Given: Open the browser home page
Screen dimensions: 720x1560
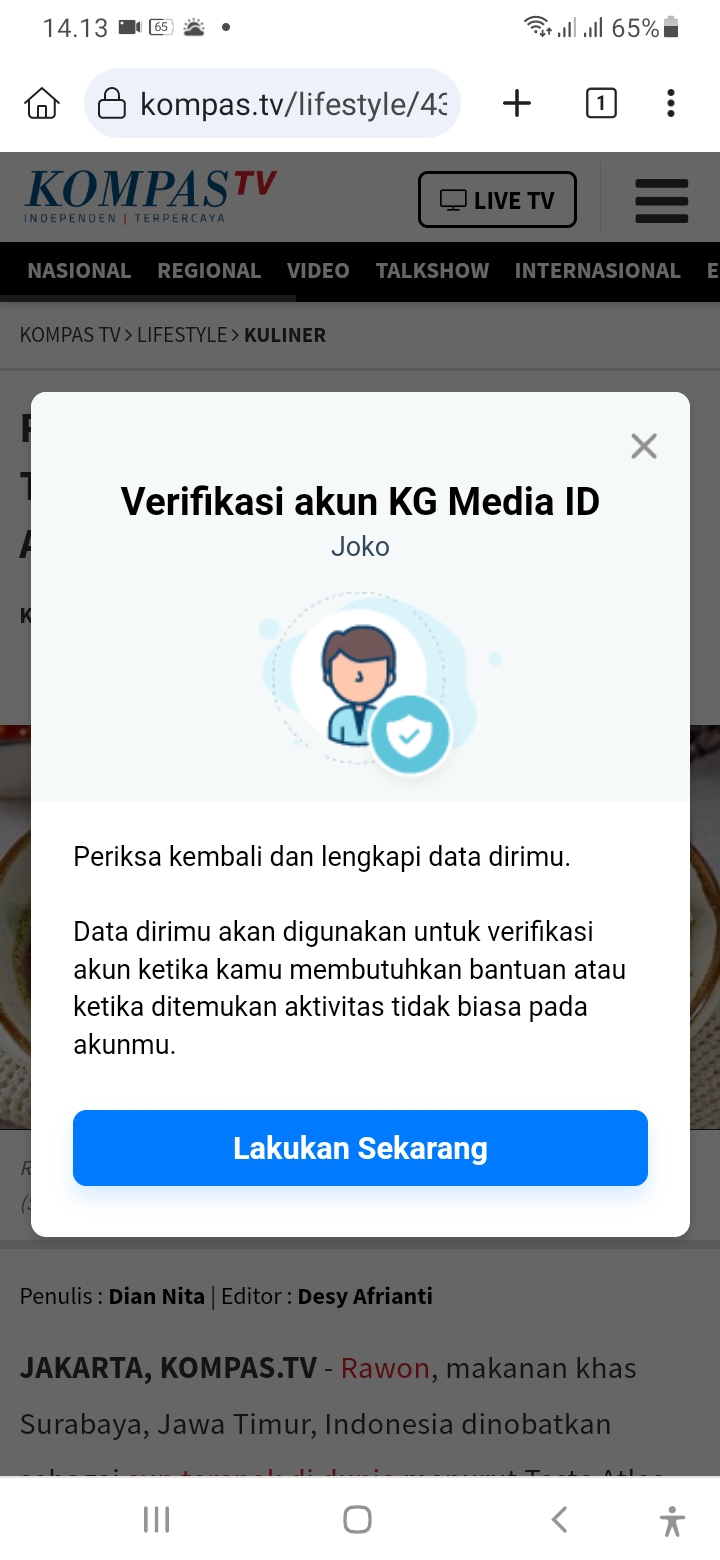Looking at the screenshot, I should (42, 103).
